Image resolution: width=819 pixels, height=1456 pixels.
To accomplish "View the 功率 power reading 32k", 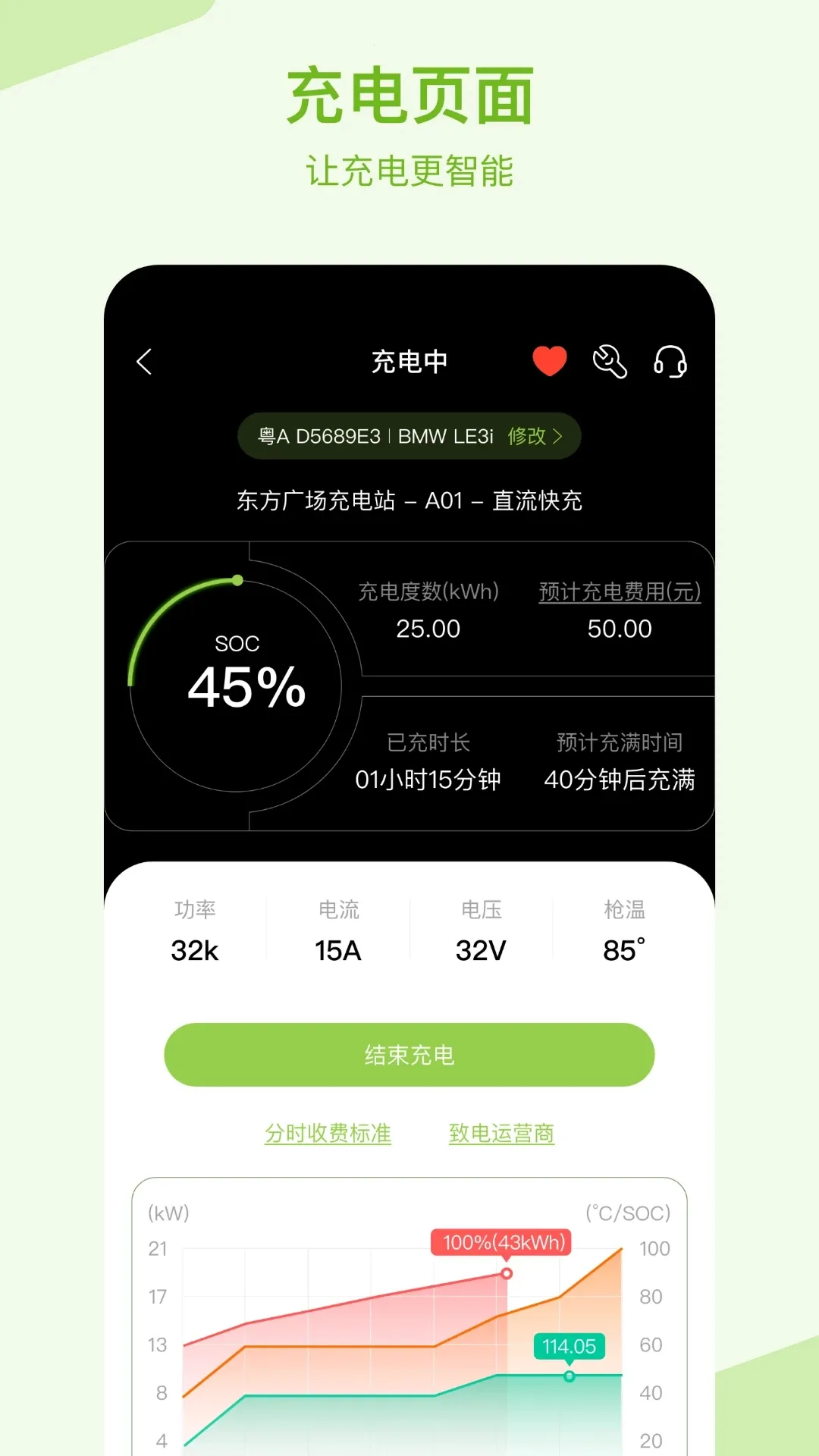I will tap(194, 949).
